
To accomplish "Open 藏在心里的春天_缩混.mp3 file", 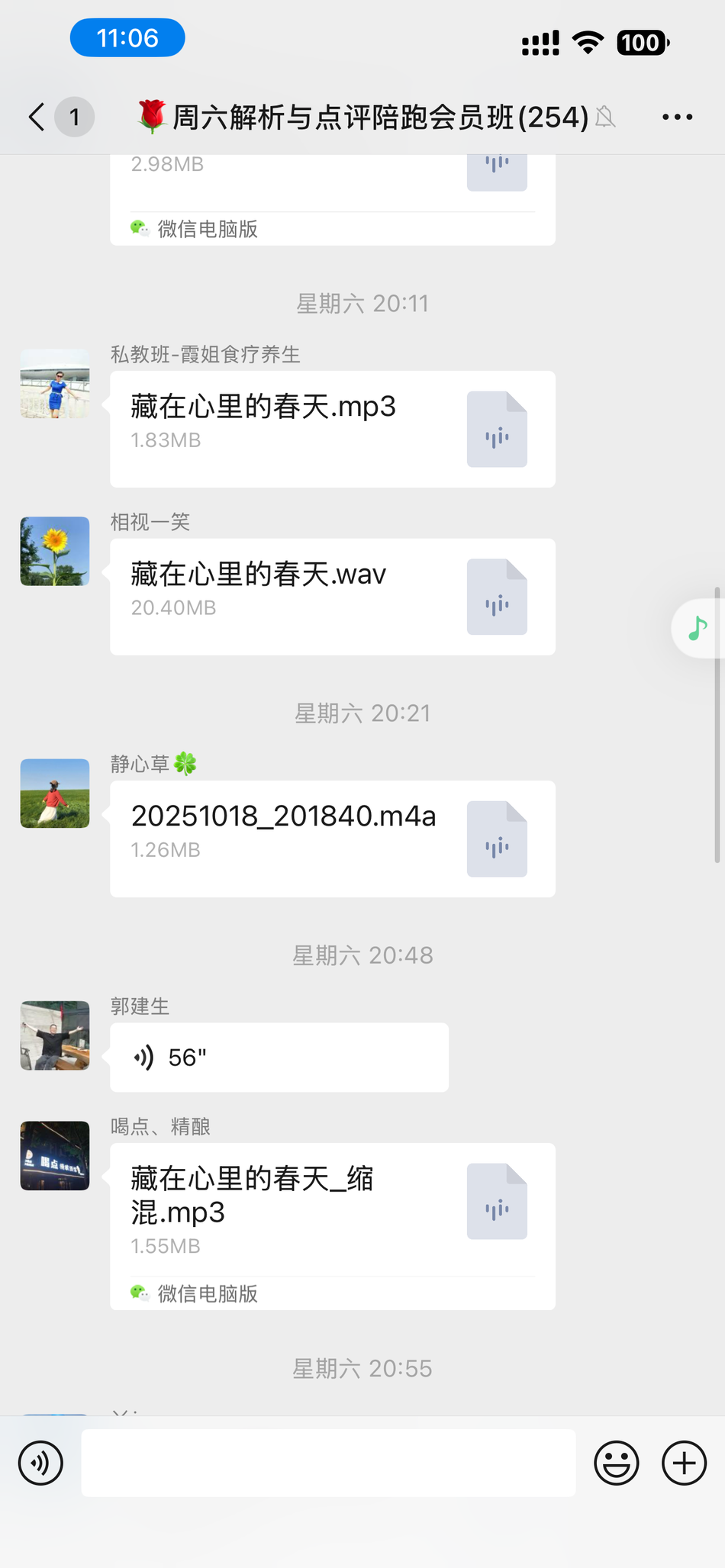I will coord(332,1210).
